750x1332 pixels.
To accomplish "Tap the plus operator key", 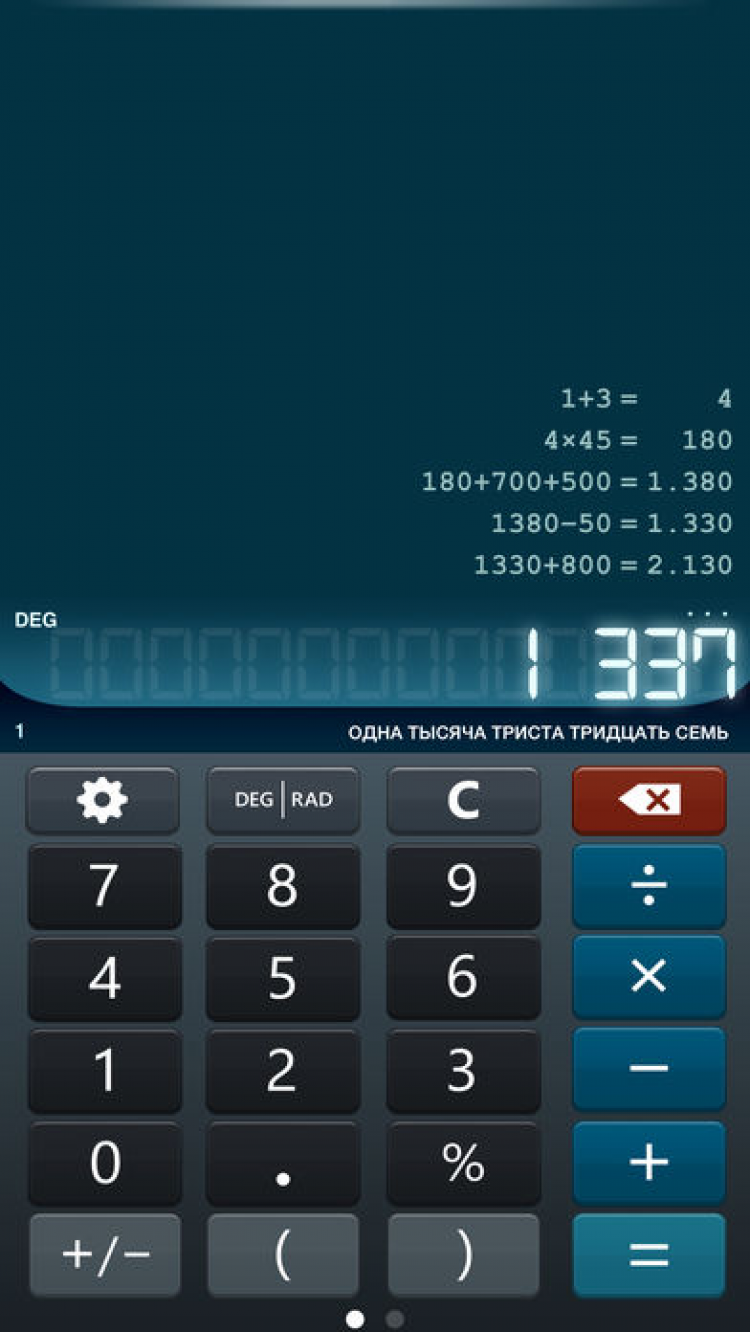I will point(649,1162).
